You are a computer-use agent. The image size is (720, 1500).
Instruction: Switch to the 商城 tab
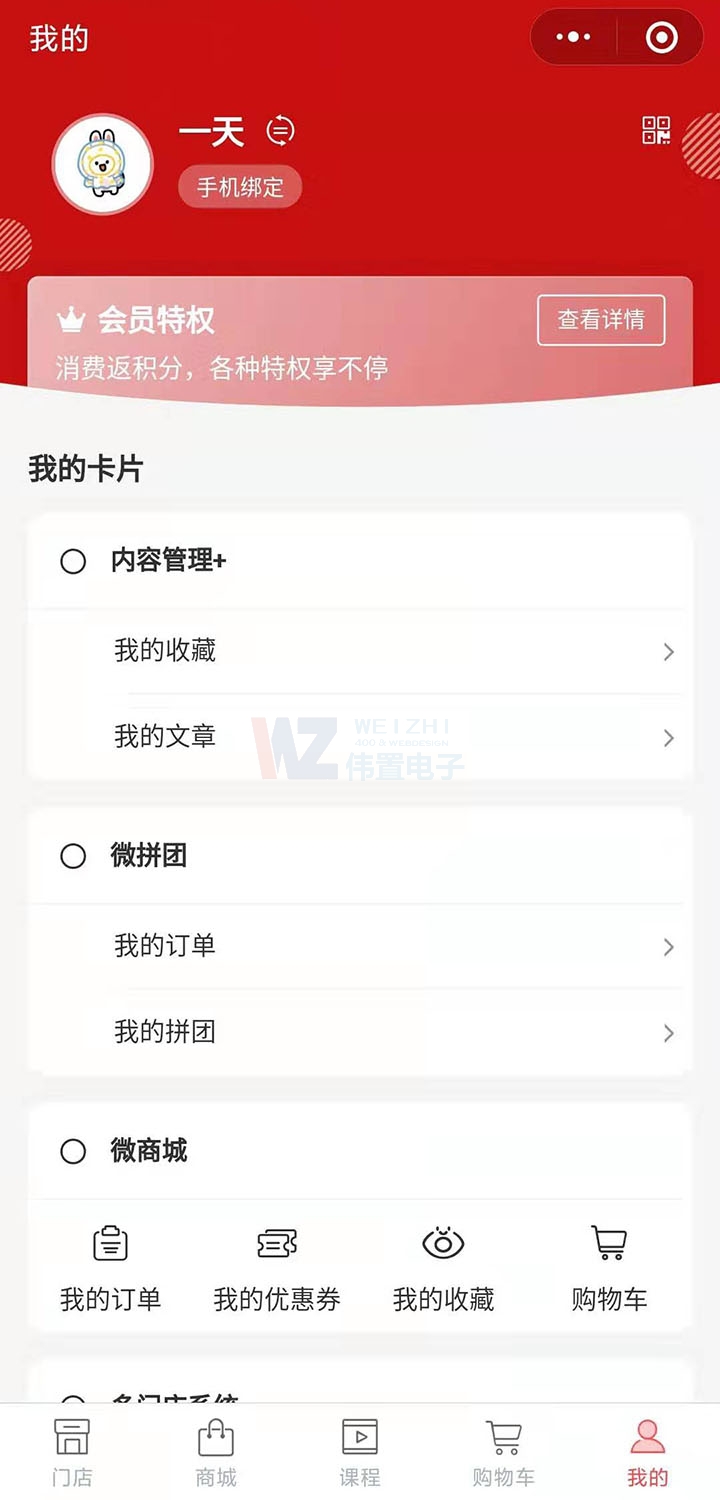(x=216, y=1452)
